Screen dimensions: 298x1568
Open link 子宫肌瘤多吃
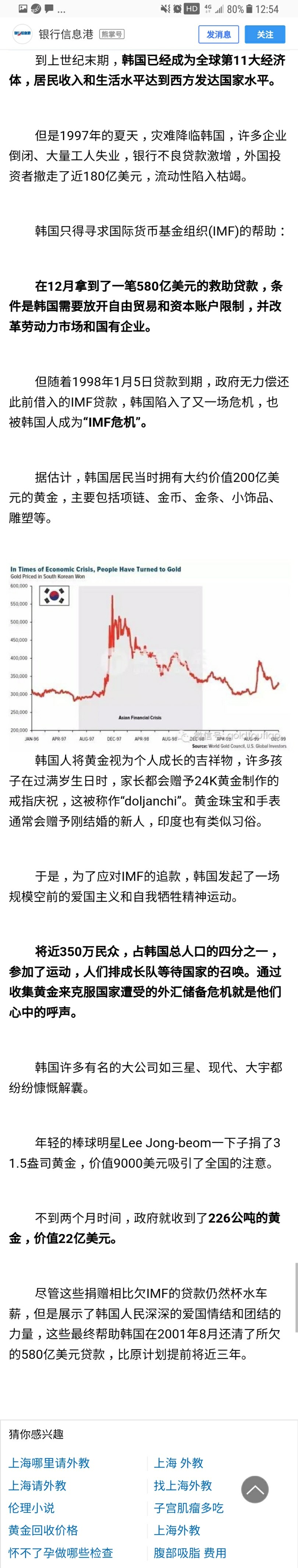tap(189, 1508)
